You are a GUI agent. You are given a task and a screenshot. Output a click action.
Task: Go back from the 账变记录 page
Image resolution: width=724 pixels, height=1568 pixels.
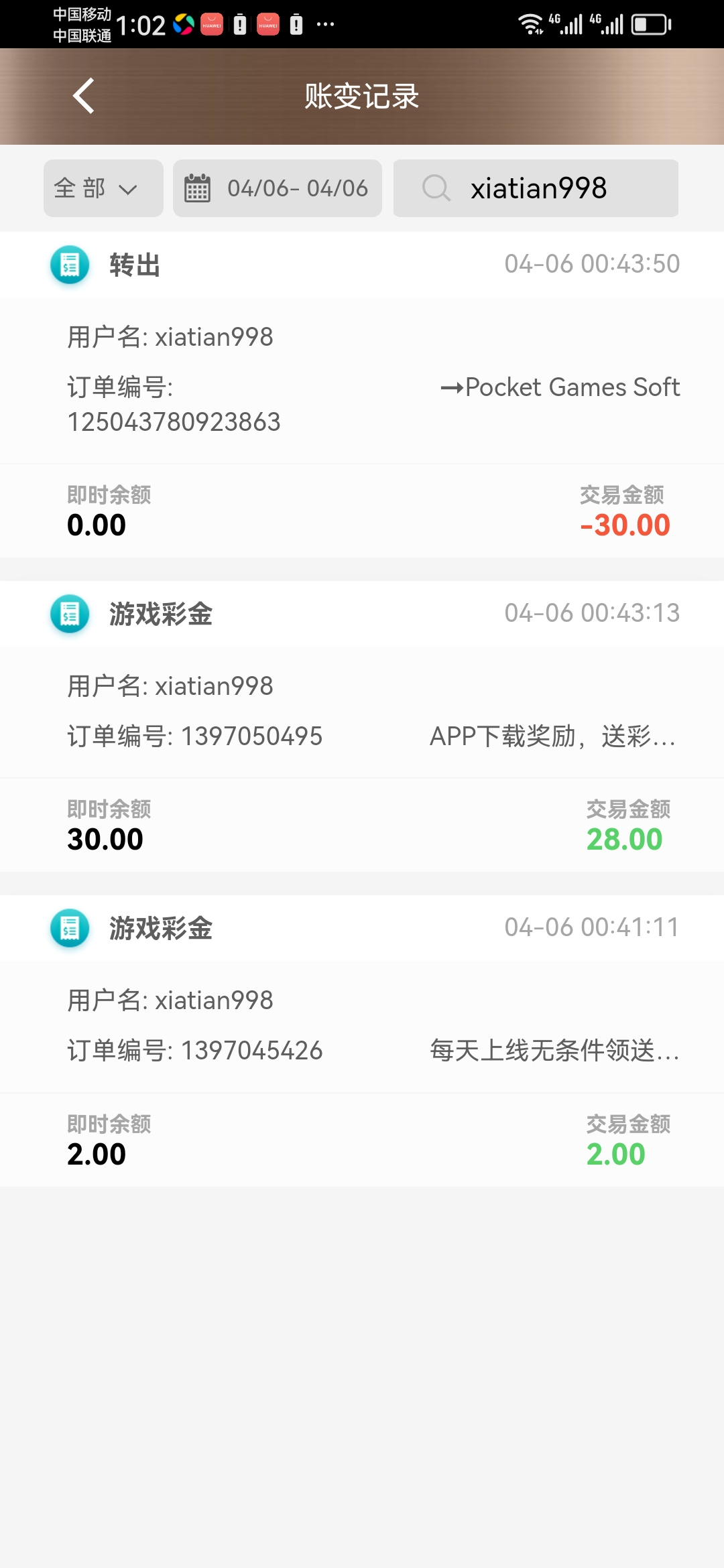(x=84, y=96)
